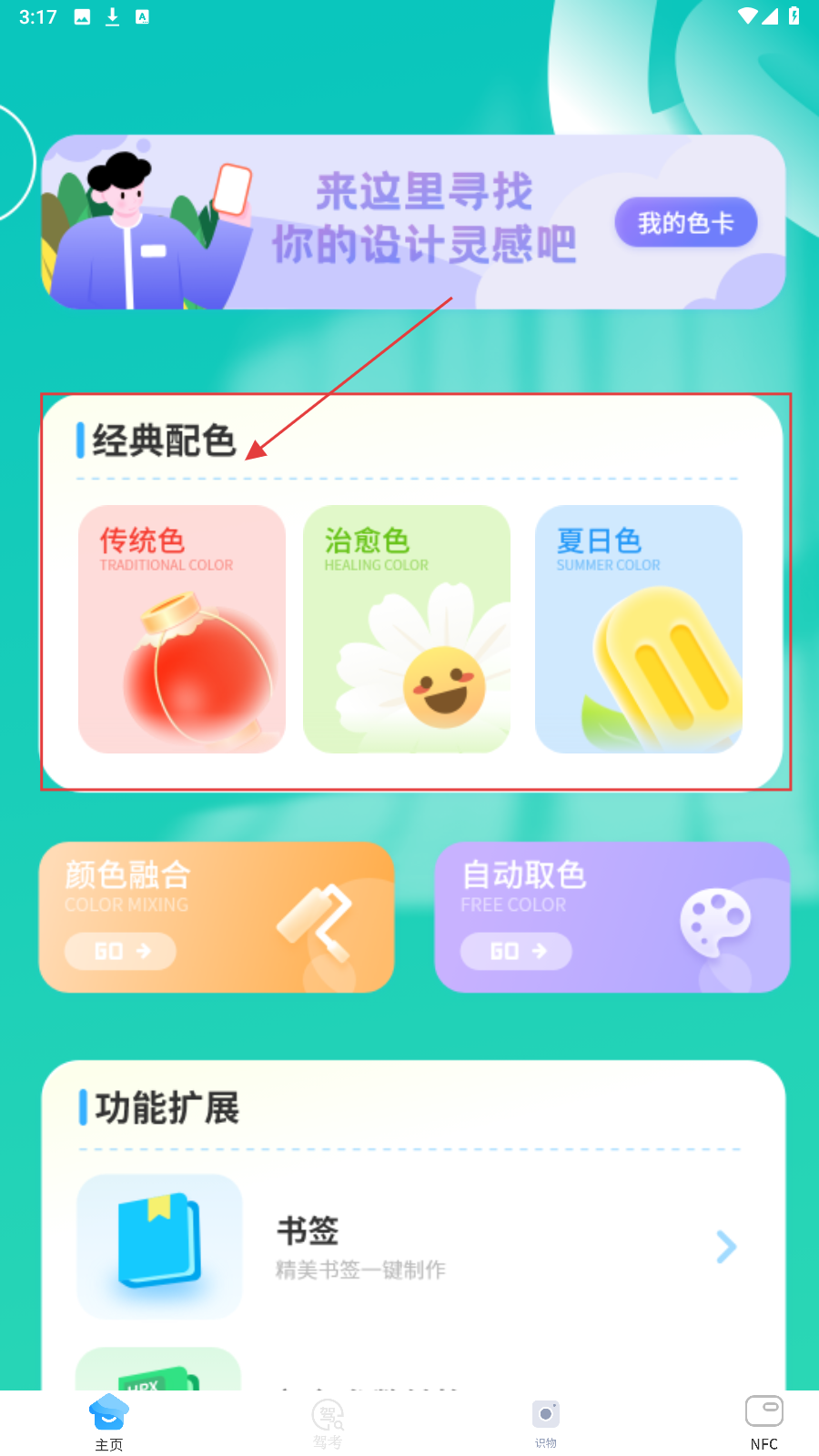The width and height of the screenshot is (819, 1456).
Task: Switch to the 主页 tab
Action: pyautogui.click(x=109, y=1422)
